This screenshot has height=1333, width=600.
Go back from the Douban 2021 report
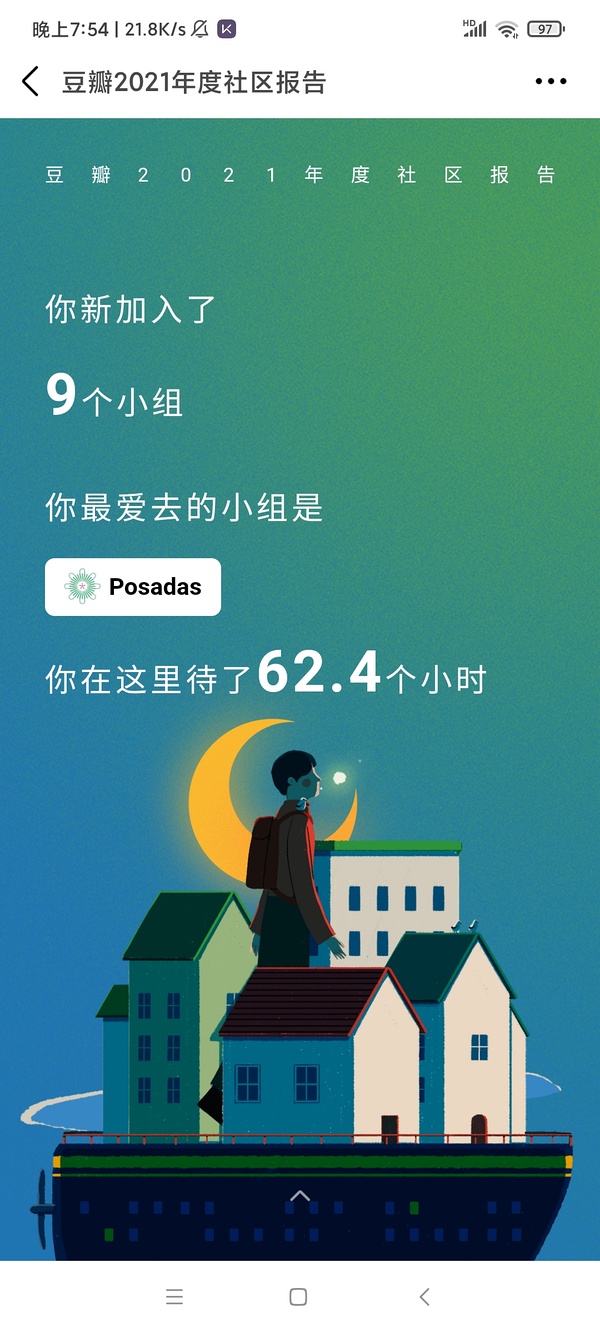[31, 82]
